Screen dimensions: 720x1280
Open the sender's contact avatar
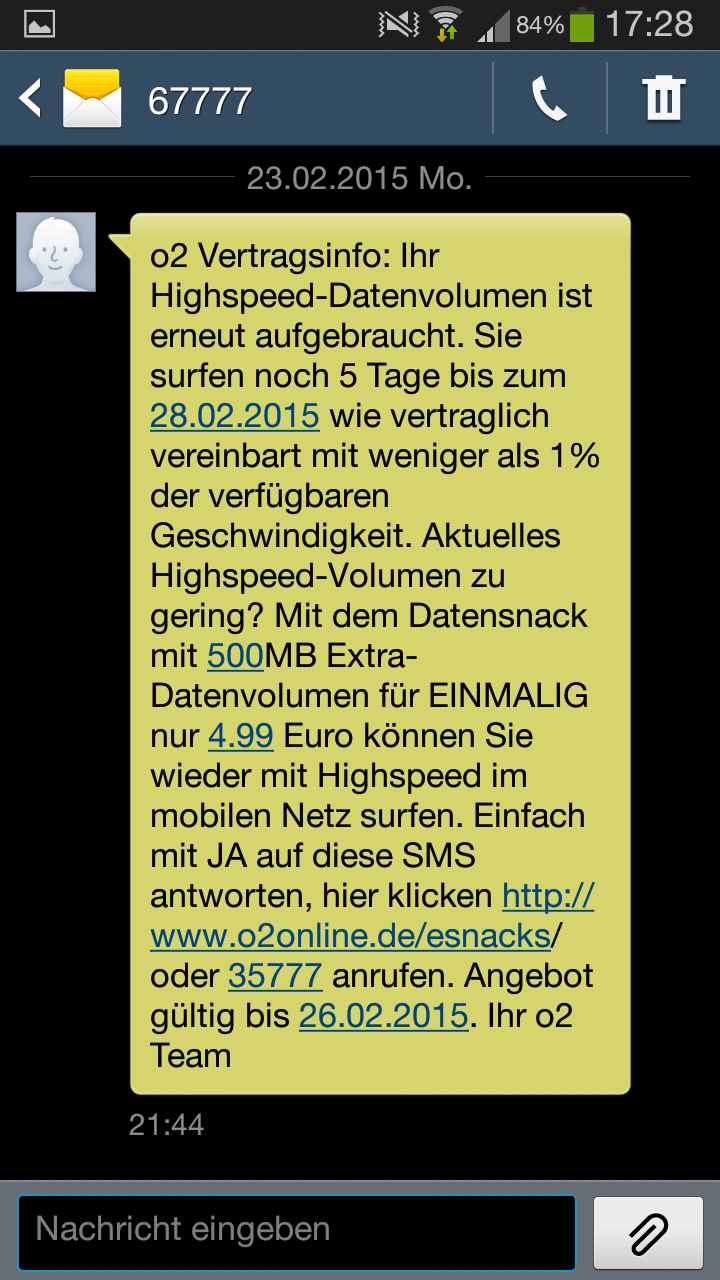click(x=56, y=252)
